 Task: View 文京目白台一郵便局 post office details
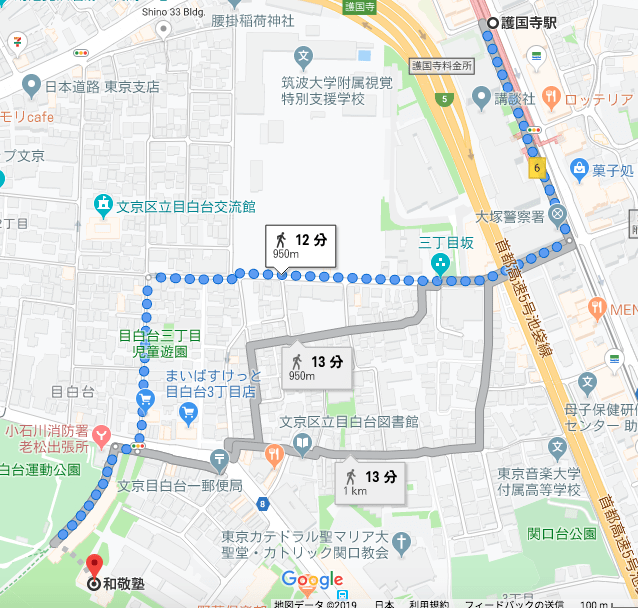220,461
